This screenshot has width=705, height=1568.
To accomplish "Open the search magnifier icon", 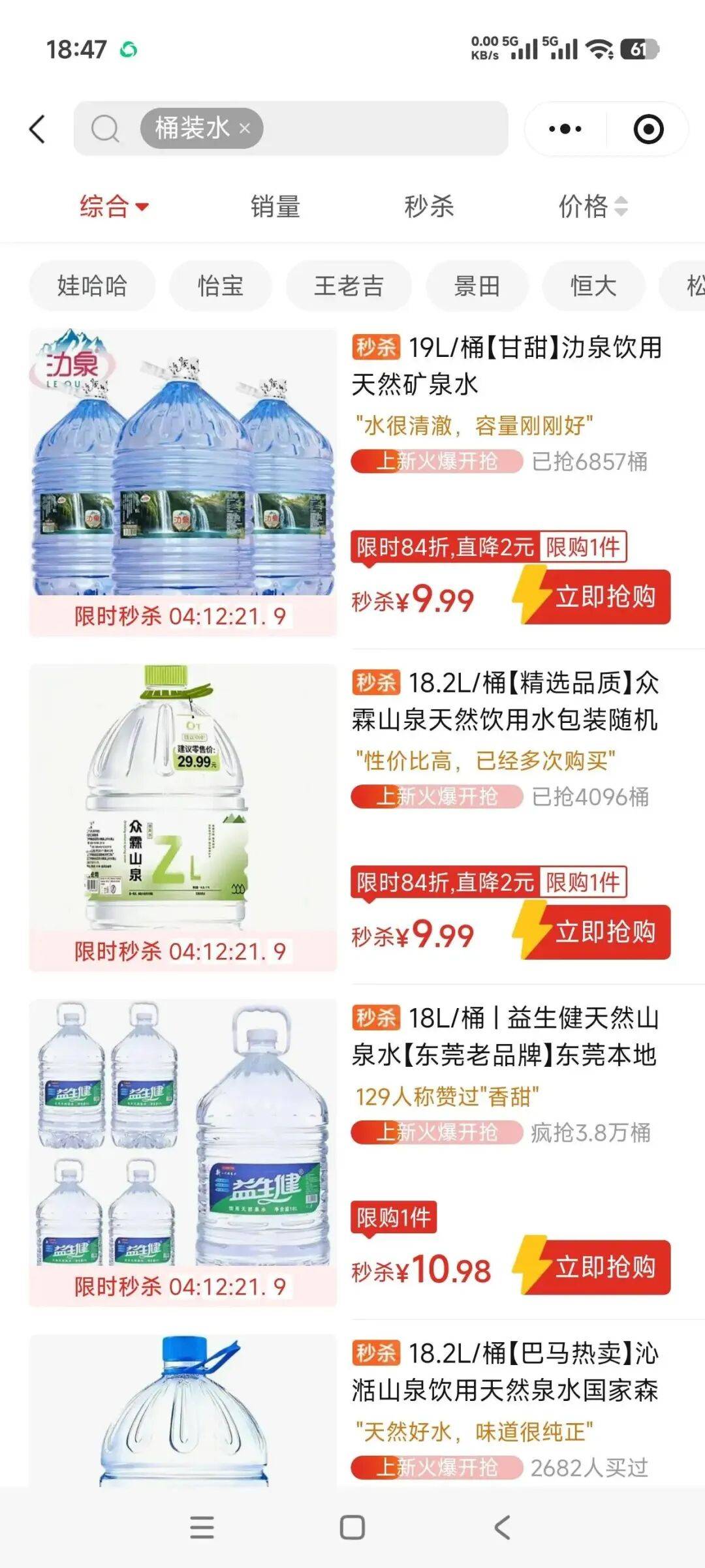I will click(x=104, y=129).
